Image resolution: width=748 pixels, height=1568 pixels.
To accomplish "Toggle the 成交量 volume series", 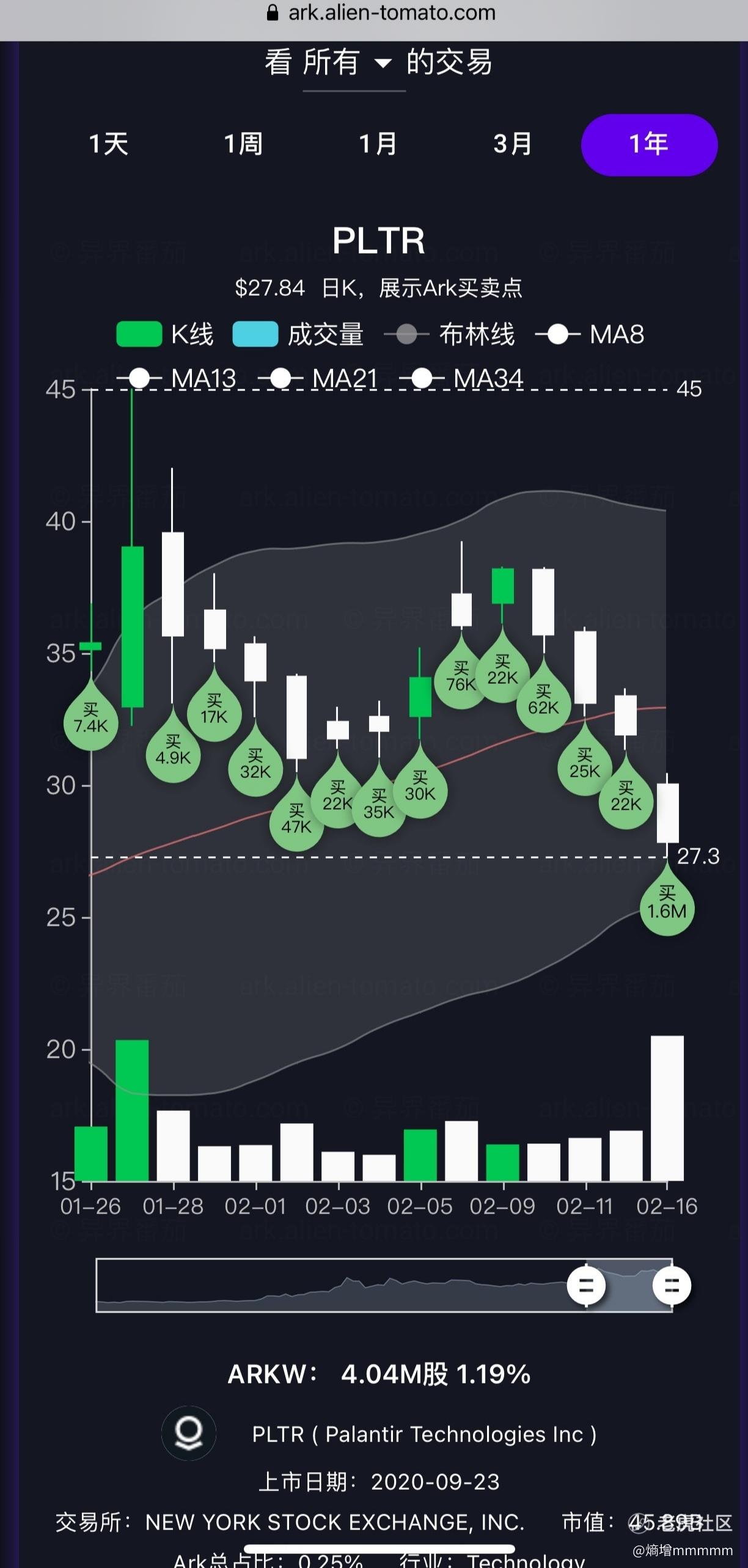I will click(298, 334).
